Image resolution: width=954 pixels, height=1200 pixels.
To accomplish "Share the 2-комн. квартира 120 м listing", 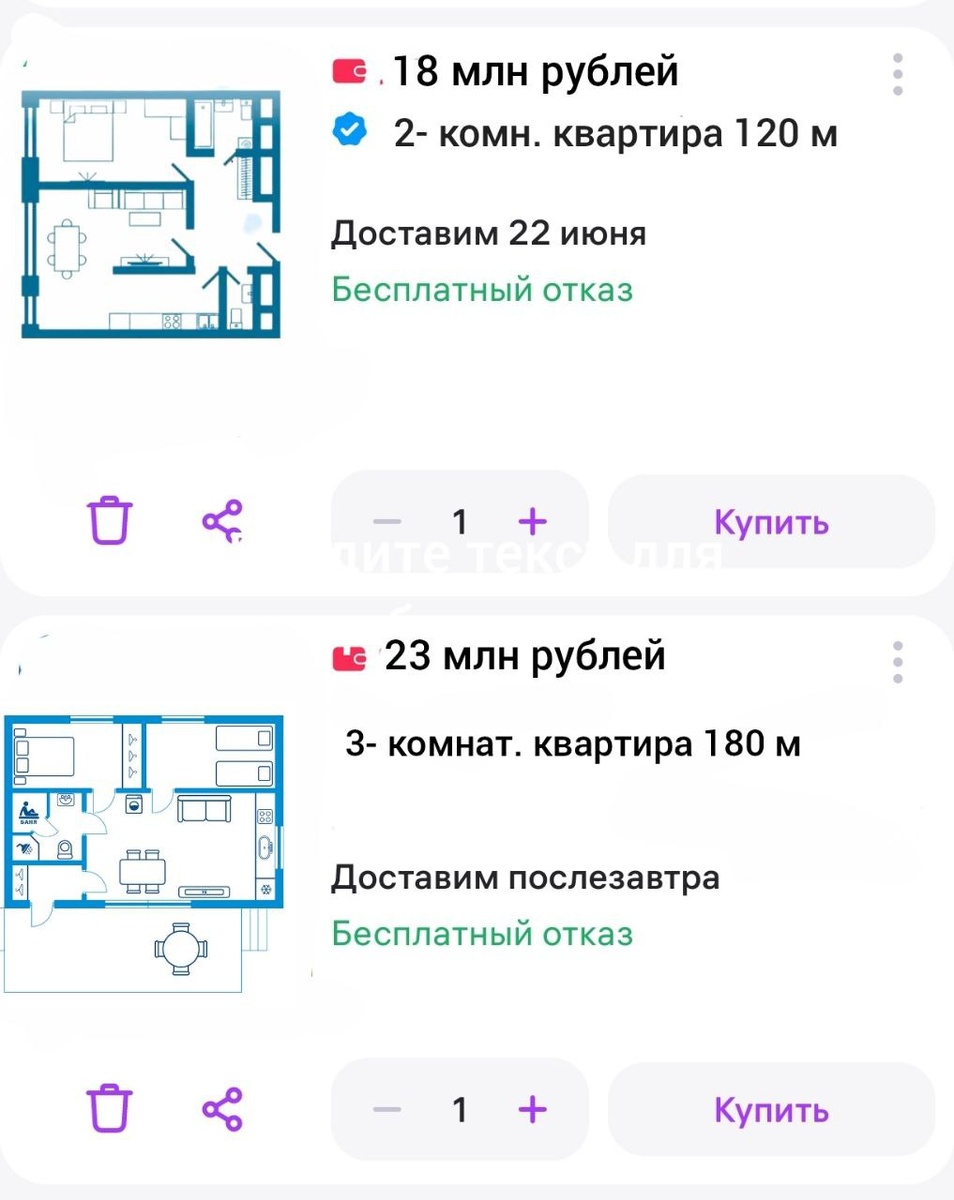I will click(222, 521).
